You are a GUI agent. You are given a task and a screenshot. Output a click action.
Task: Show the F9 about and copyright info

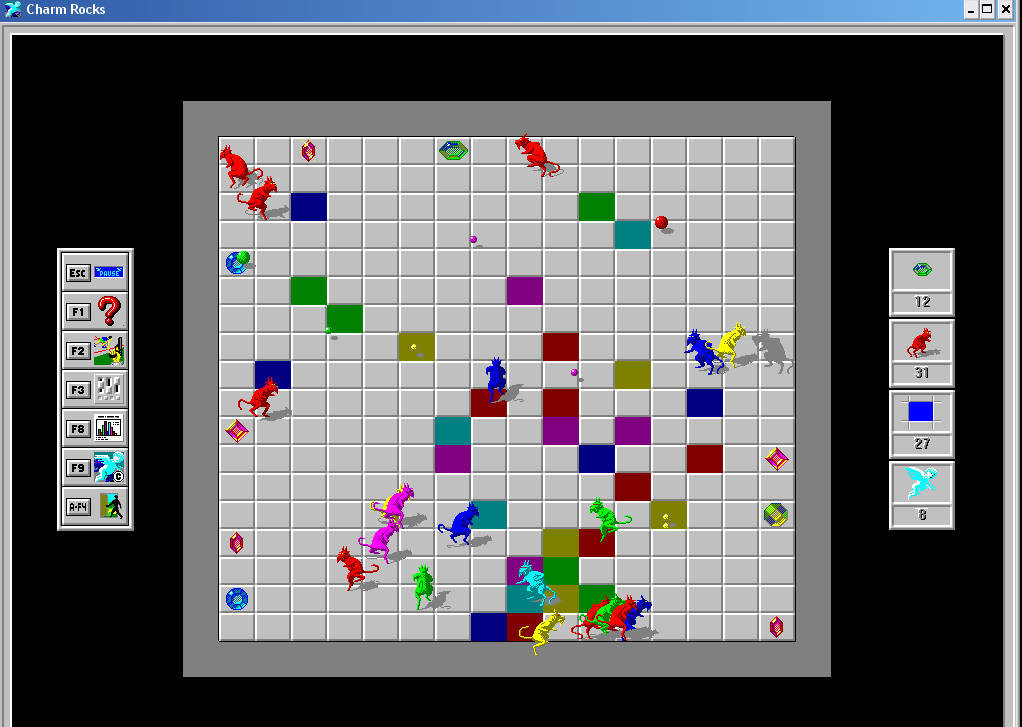95,467
